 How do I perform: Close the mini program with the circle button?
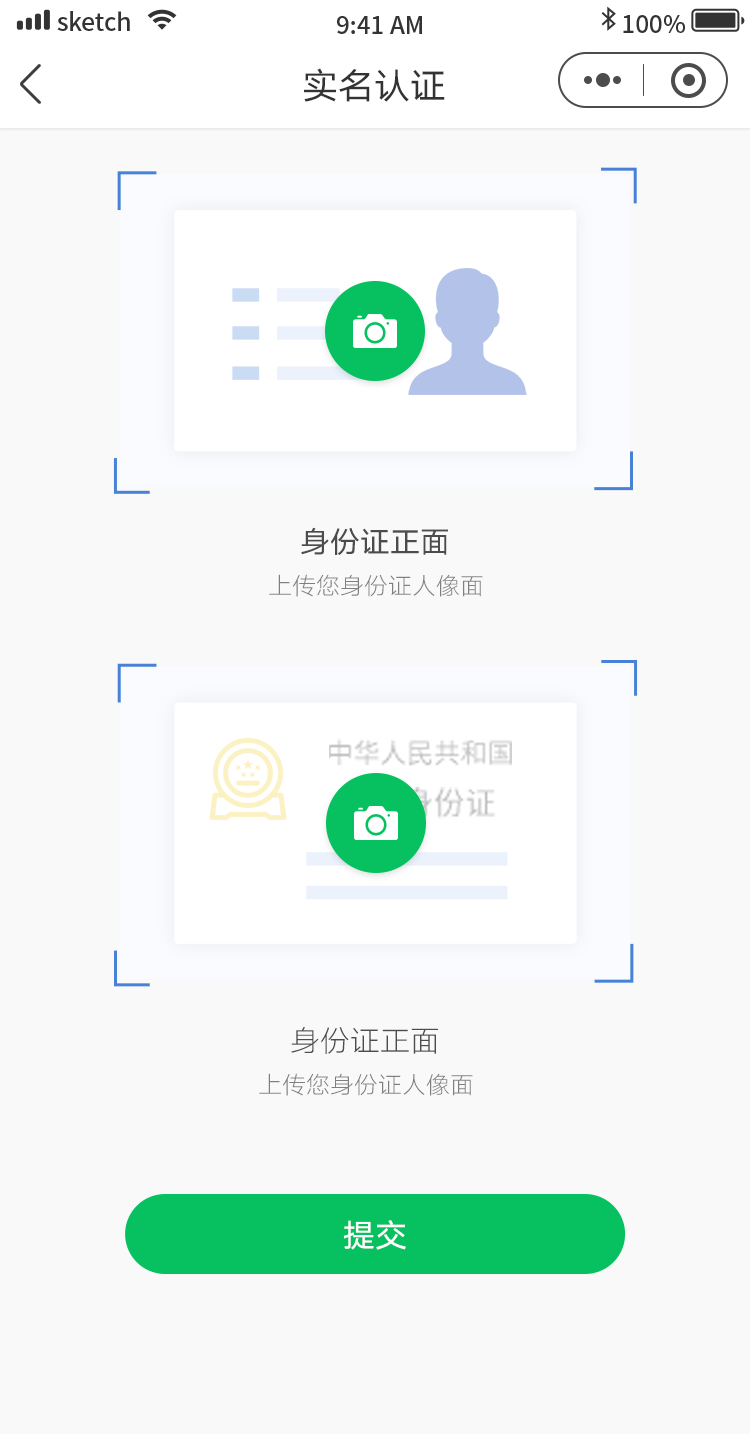(688, 80)
